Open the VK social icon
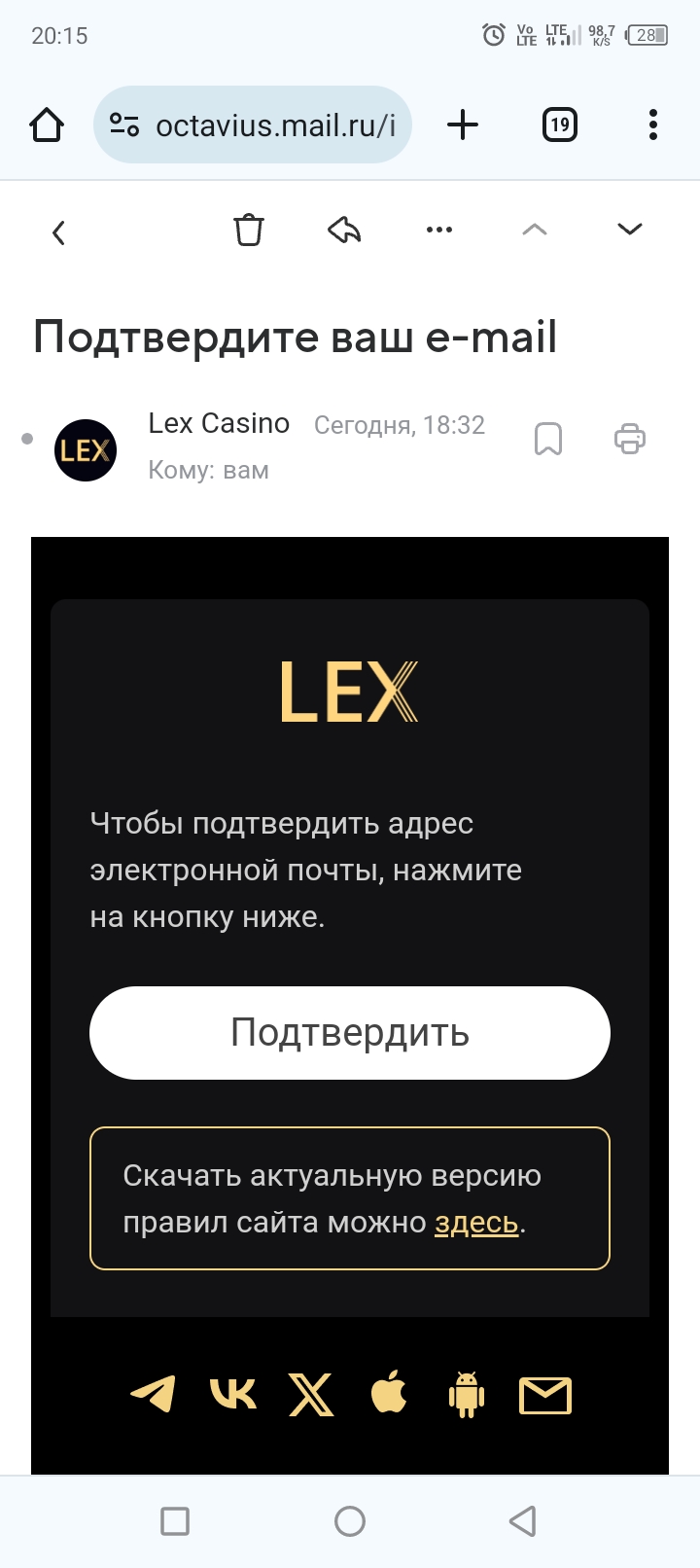 click(233, 1394)
